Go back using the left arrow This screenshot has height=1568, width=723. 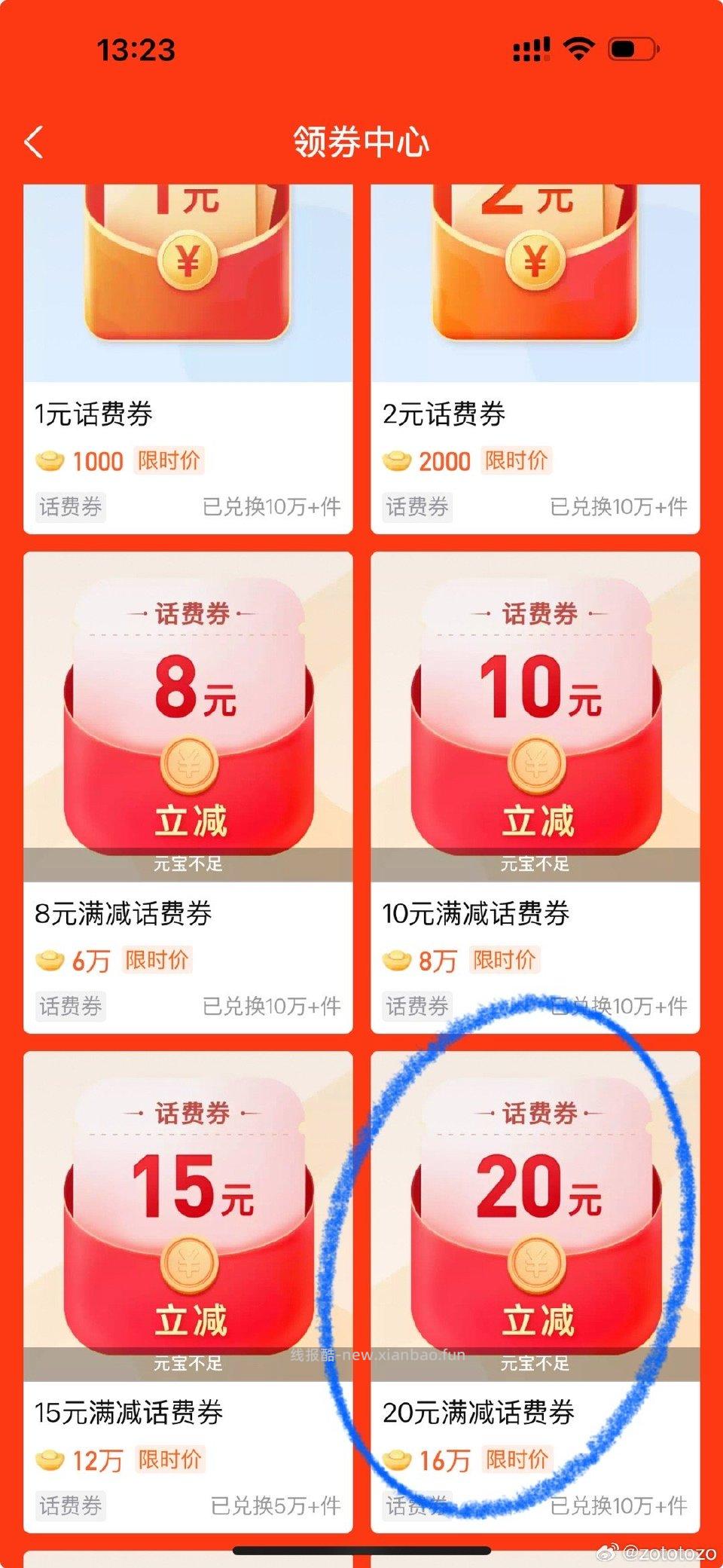35,142
